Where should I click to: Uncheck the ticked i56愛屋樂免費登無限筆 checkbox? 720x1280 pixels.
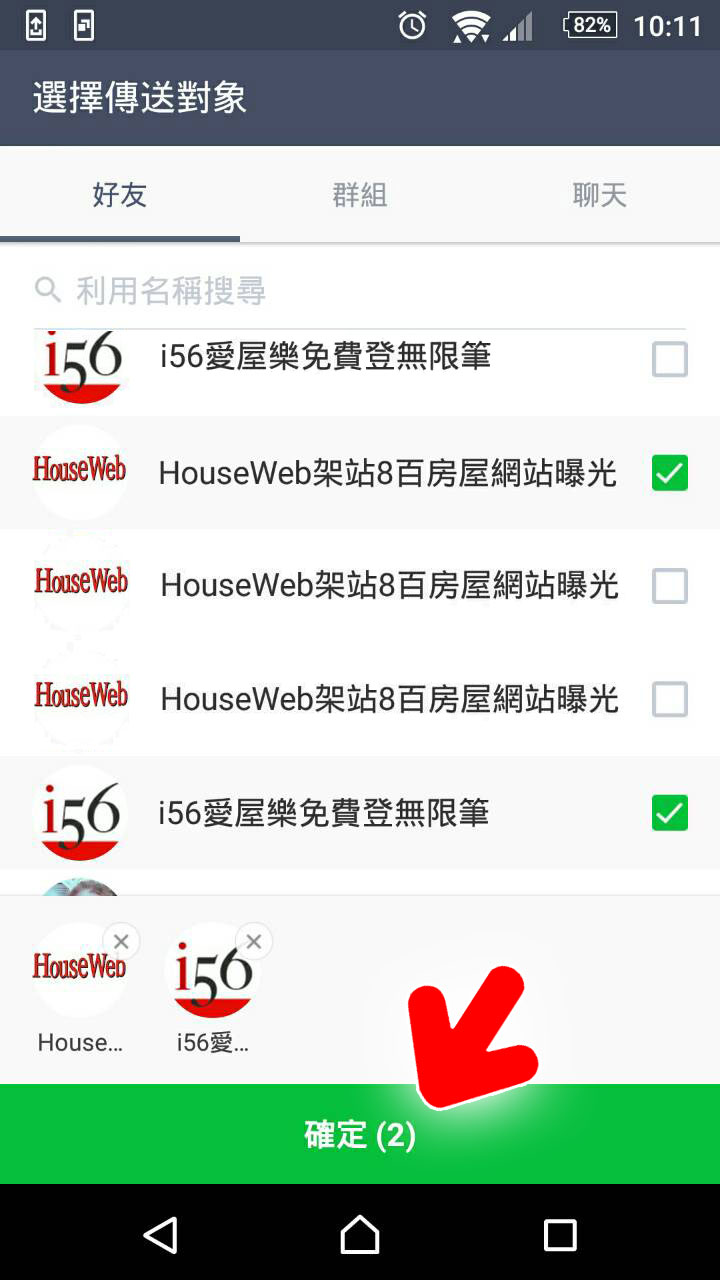pyautogui.click(x=670, y=812)
